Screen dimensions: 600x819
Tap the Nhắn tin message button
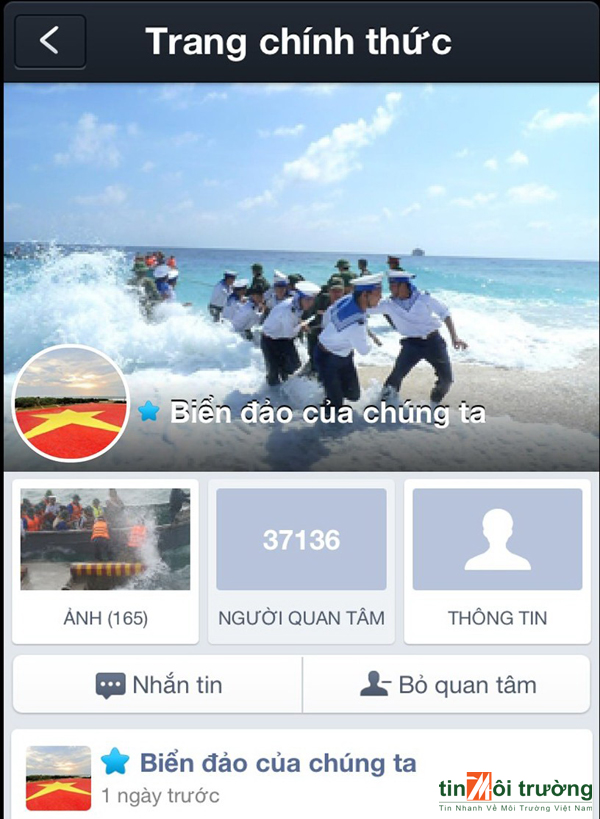158,685
